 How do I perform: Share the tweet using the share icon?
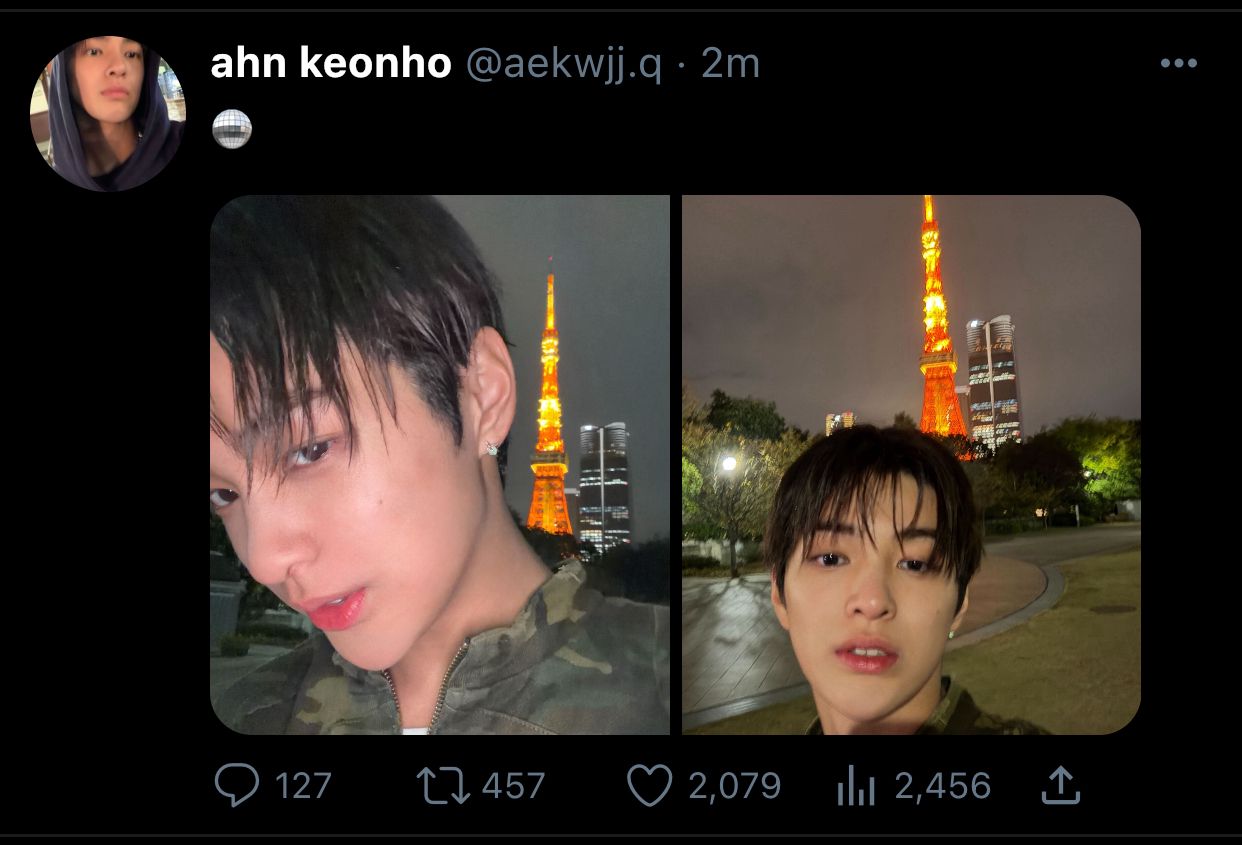pyautogui.click(x=1061, y=786)
